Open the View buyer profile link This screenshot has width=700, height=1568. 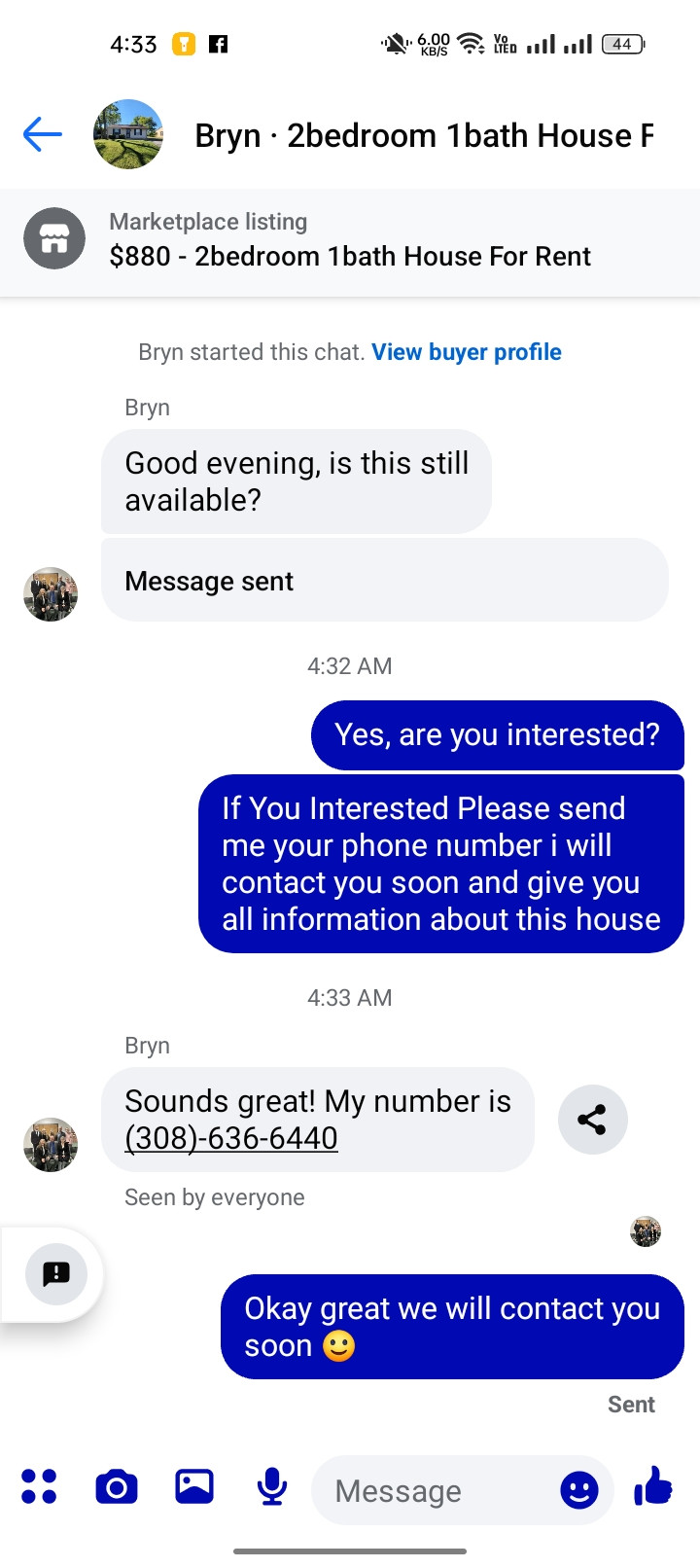coord(466,352)
